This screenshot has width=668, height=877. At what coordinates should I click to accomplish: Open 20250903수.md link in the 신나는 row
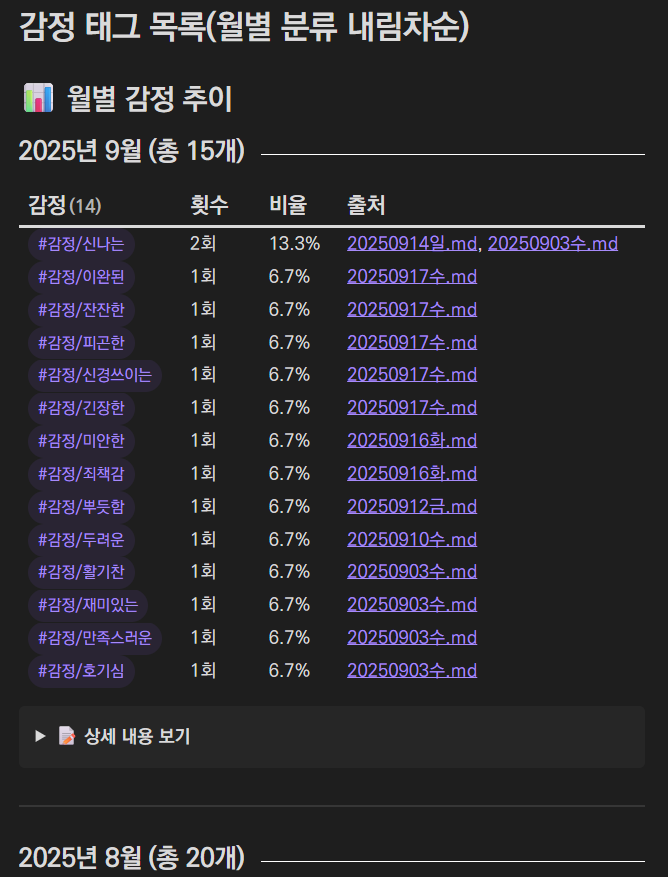click(x=553, y=243)
